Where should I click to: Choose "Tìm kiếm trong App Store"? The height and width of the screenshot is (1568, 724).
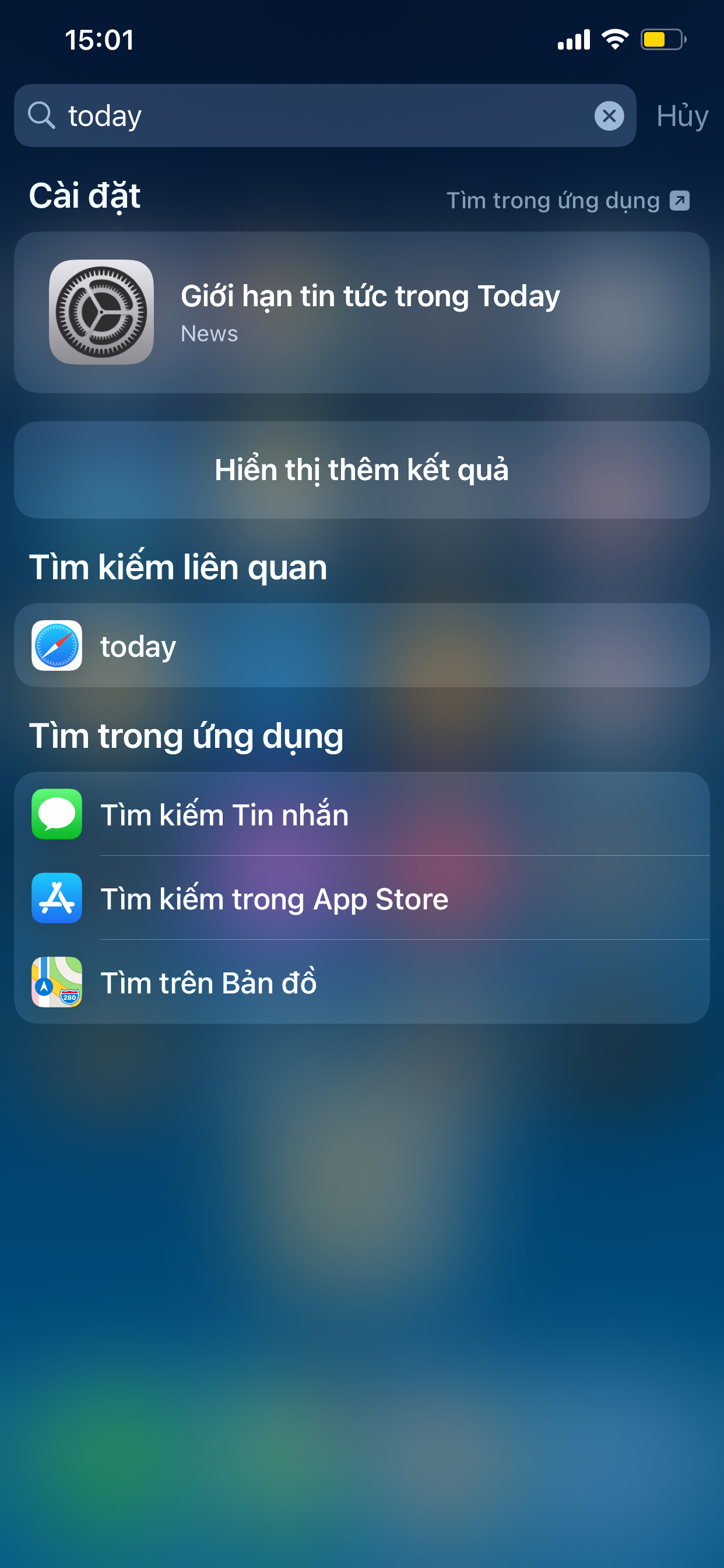pos(362,898)
